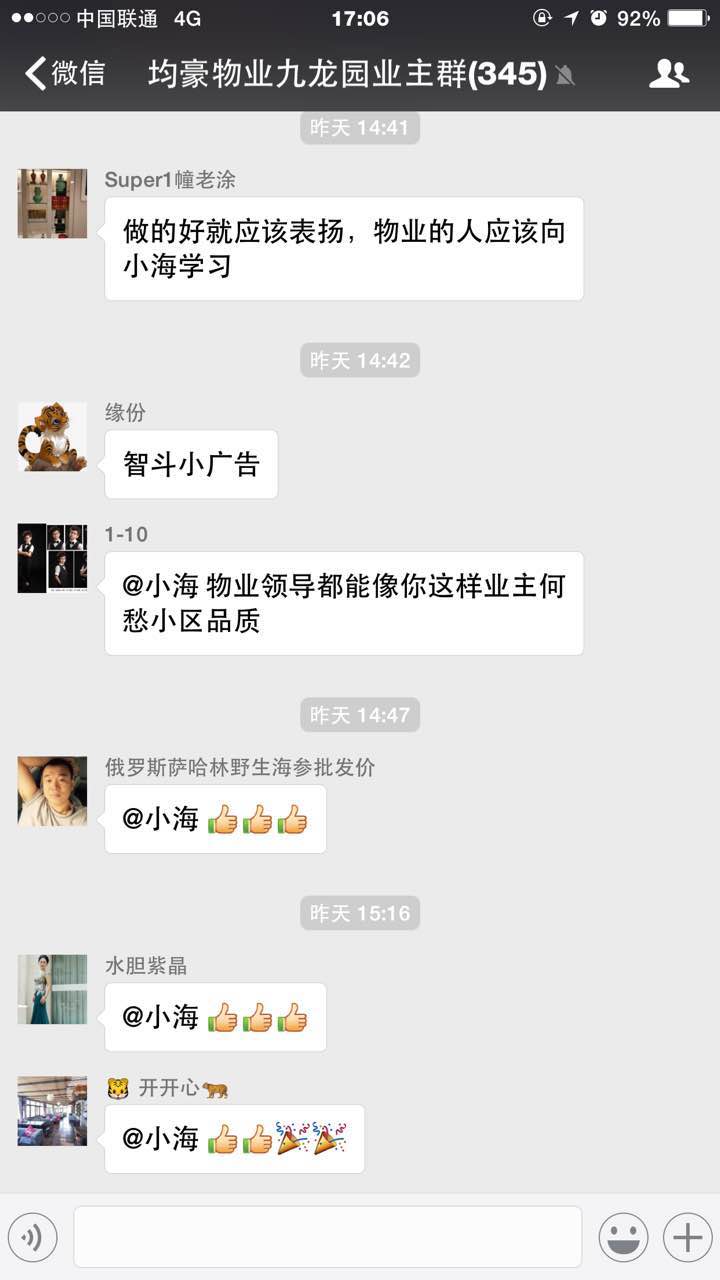720x1280 pixels.
Task: Go back to the 微信 chat list
Action: (x=66, y=74)
